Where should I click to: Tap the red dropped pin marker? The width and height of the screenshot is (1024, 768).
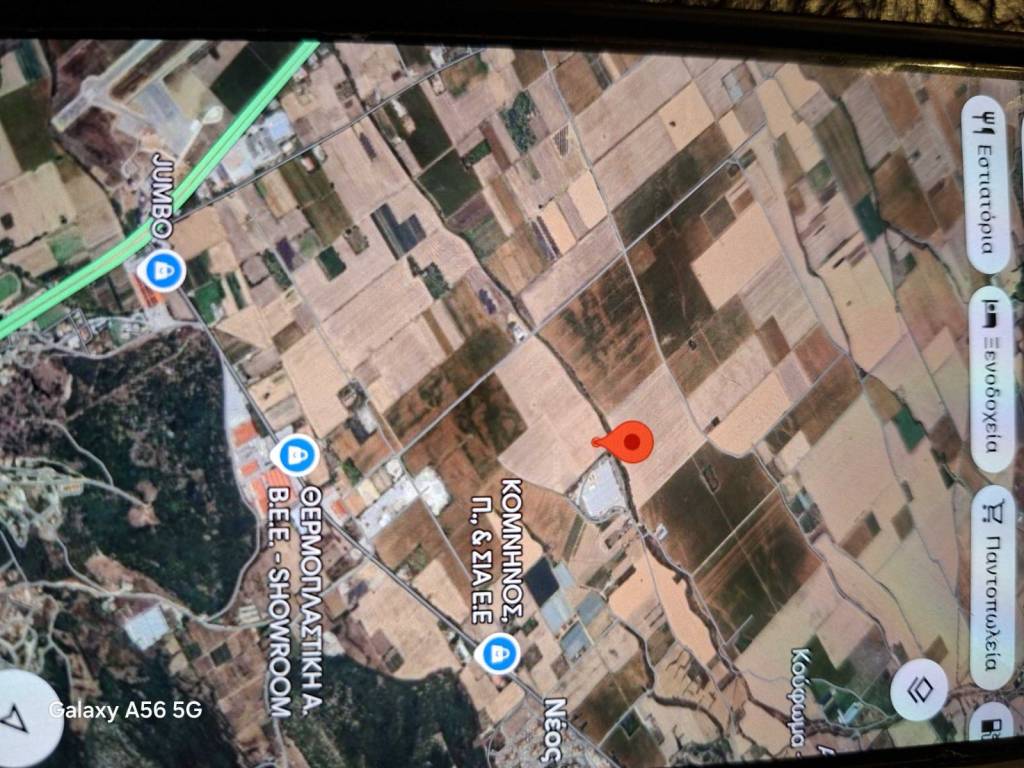point(630,440)
